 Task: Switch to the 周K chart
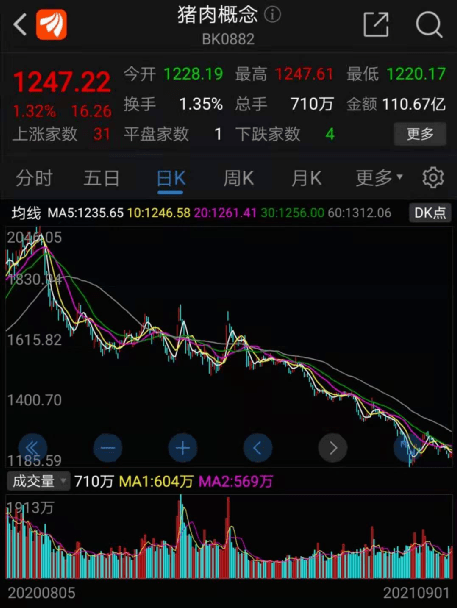[x=238, y=178]
